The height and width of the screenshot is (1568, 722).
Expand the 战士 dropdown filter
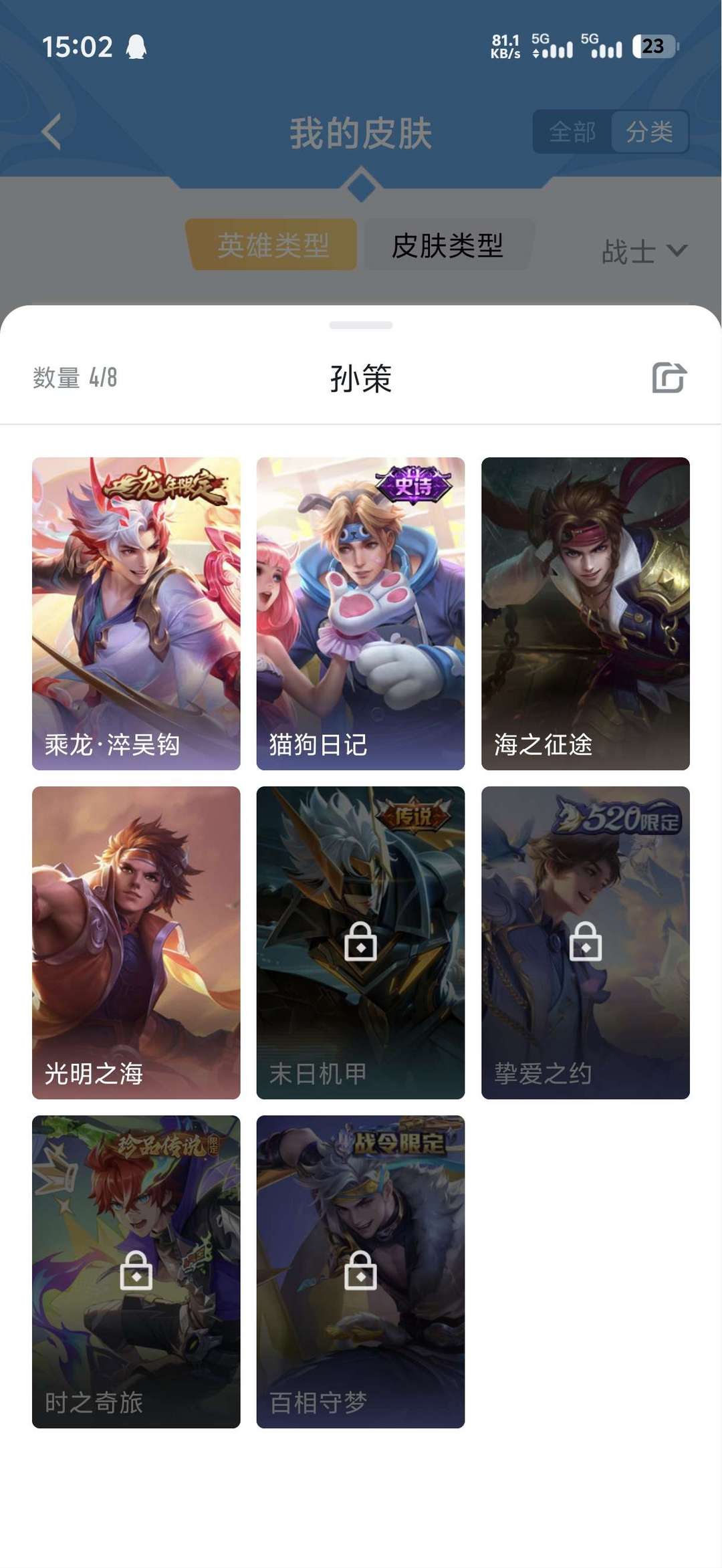pos(644,251)
